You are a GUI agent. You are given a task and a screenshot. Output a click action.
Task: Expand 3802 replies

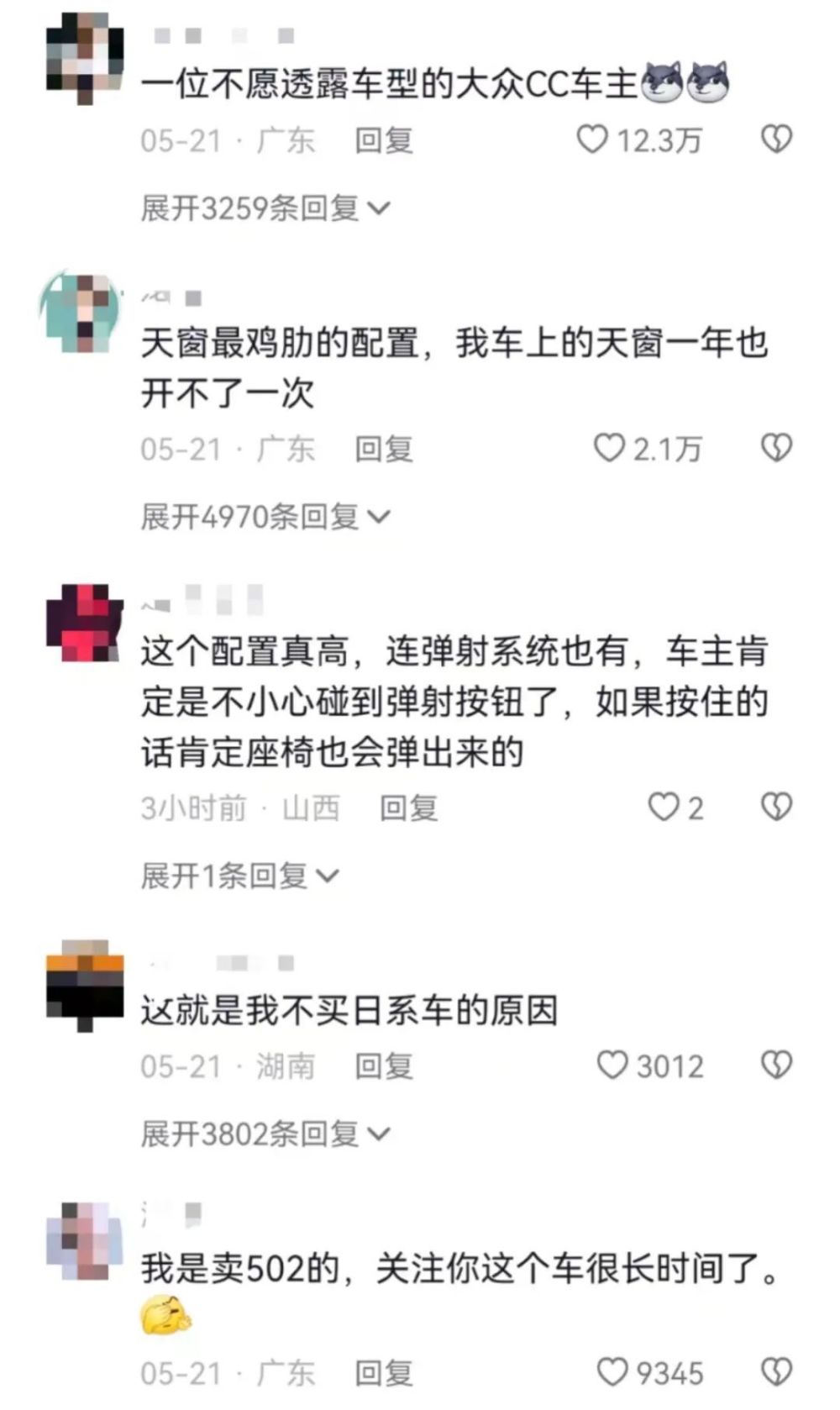[x=265, y=1134]
